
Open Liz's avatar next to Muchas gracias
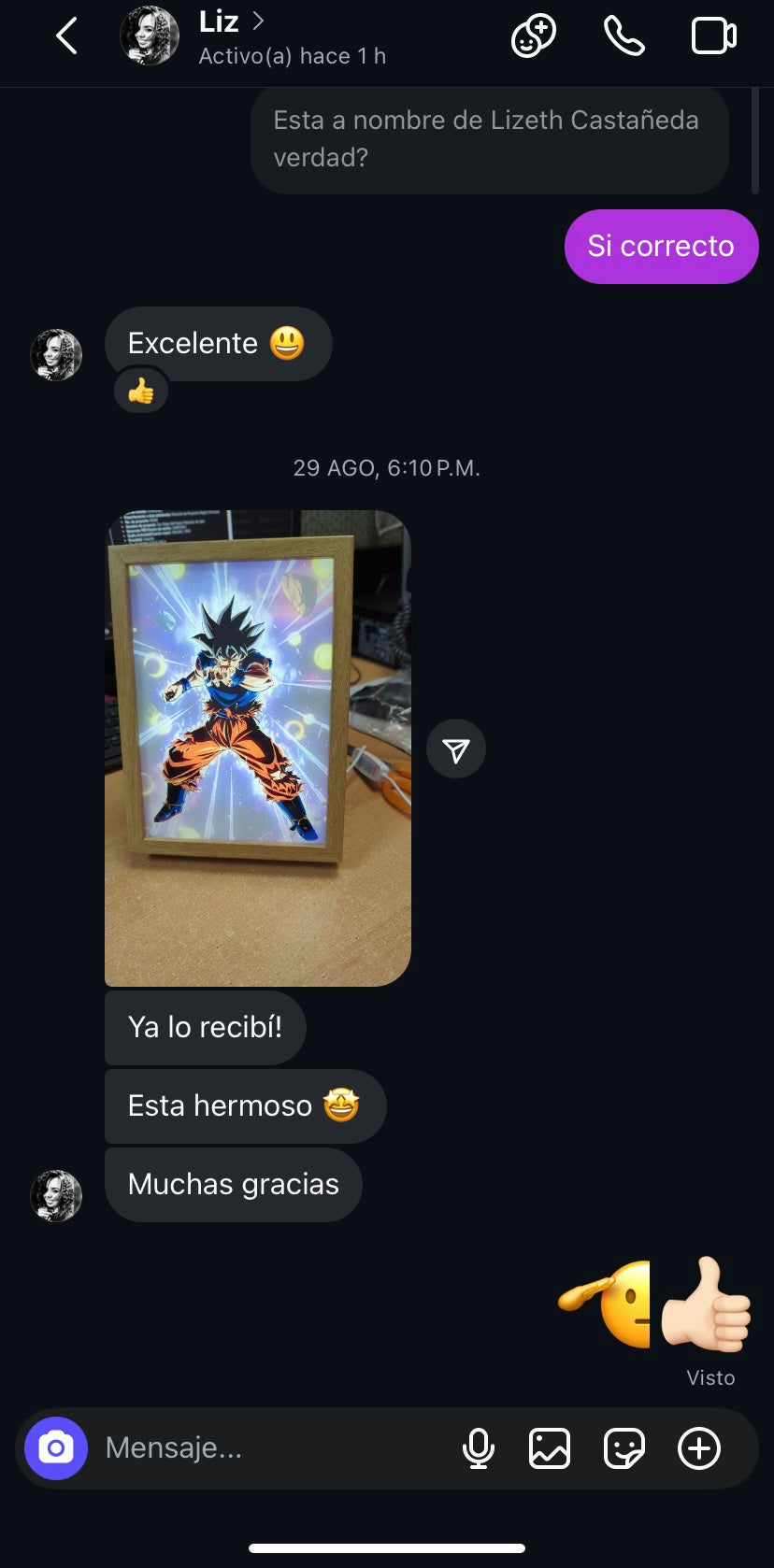tap(56, 1195)
